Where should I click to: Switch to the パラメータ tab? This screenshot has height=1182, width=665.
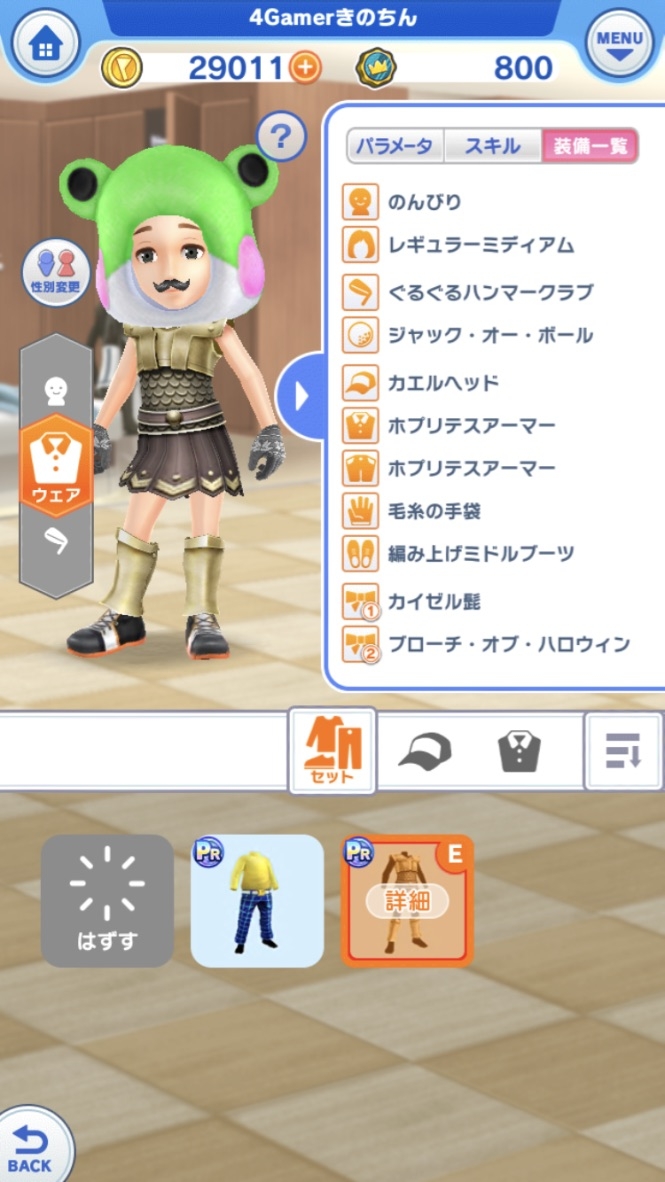click(x=395, y=146)
